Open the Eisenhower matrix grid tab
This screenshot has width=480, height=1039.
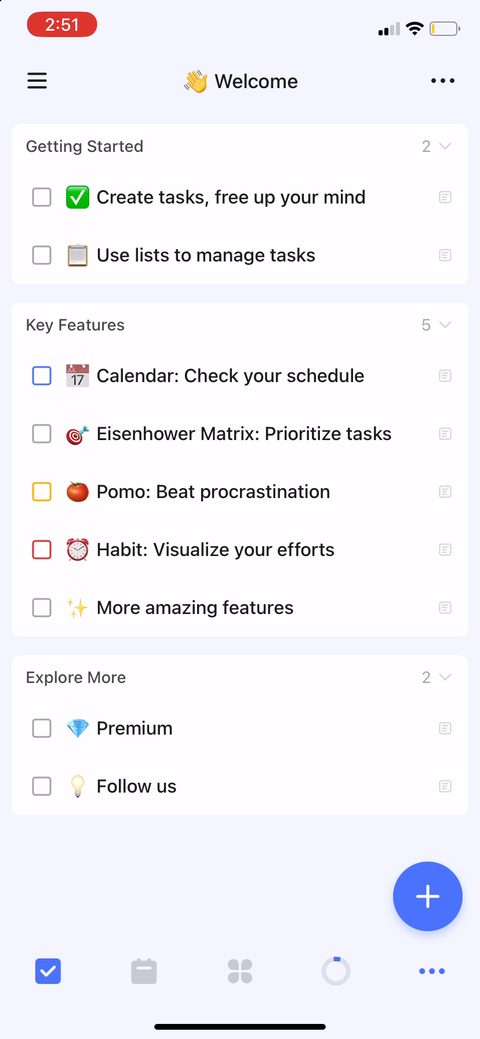point(239,971)
